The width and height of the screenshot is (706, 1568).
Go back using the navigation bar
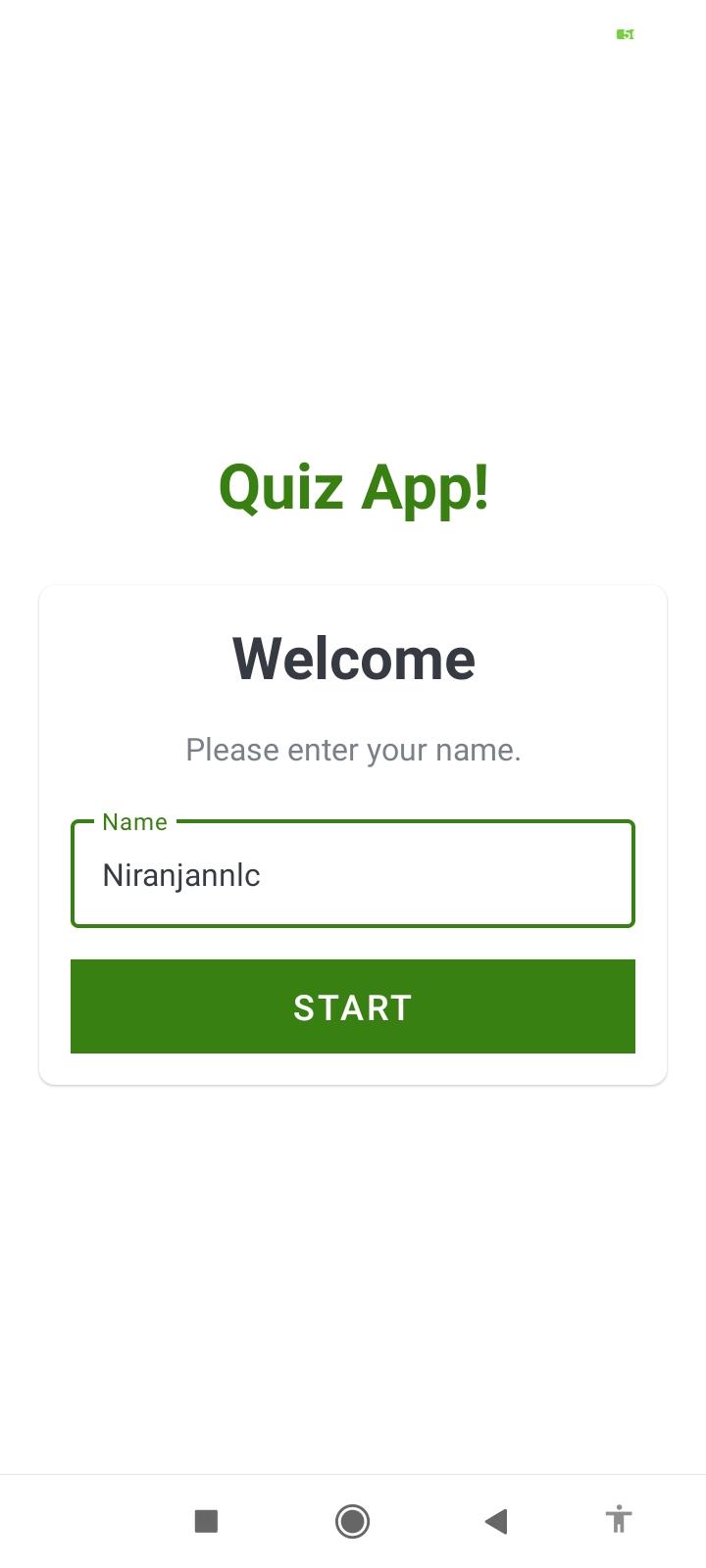tap(496, 1521)
